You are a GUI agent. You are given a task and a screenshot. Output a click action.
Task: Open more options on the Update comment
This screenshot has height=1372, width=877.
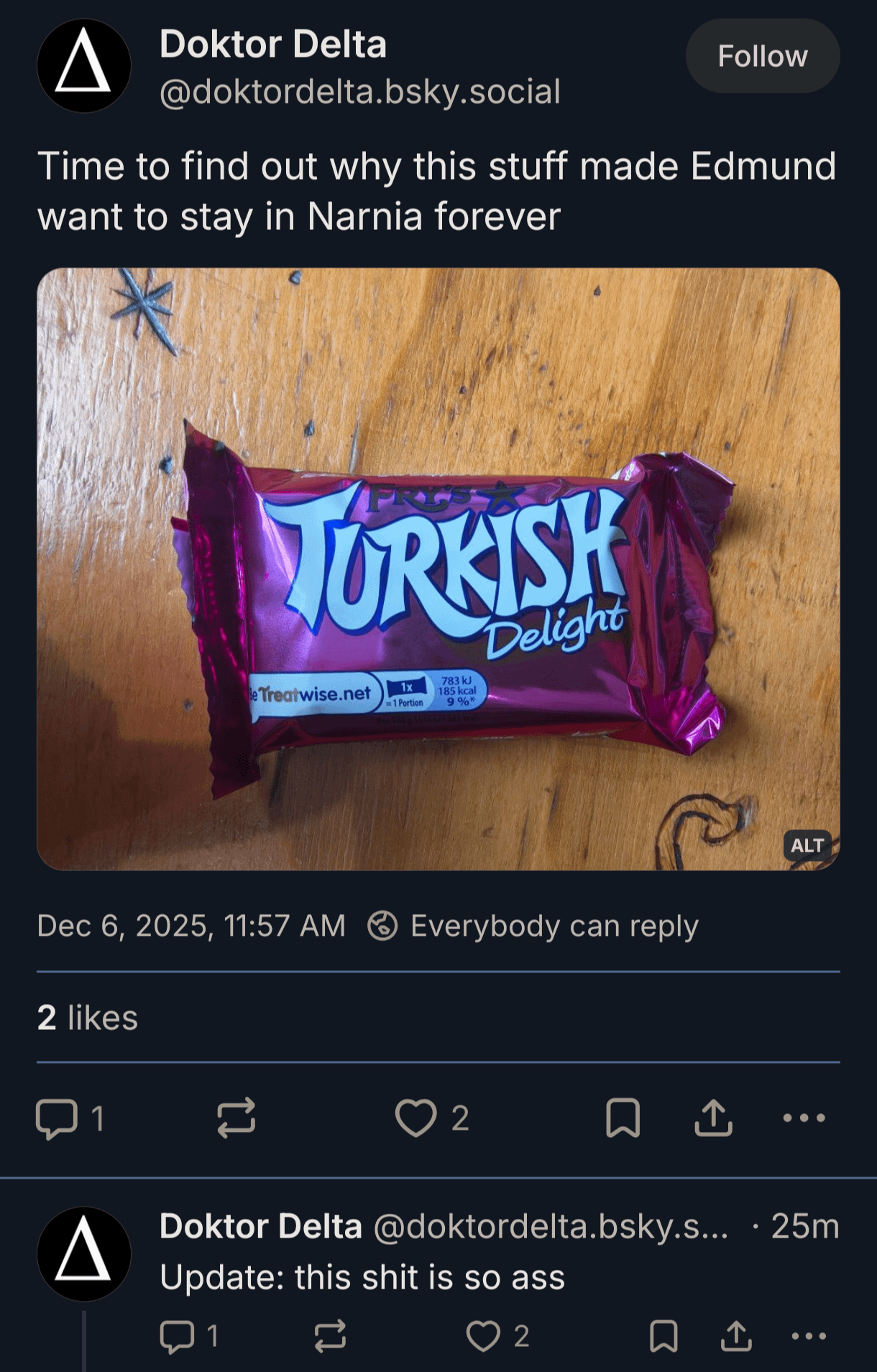[809, 1336]
